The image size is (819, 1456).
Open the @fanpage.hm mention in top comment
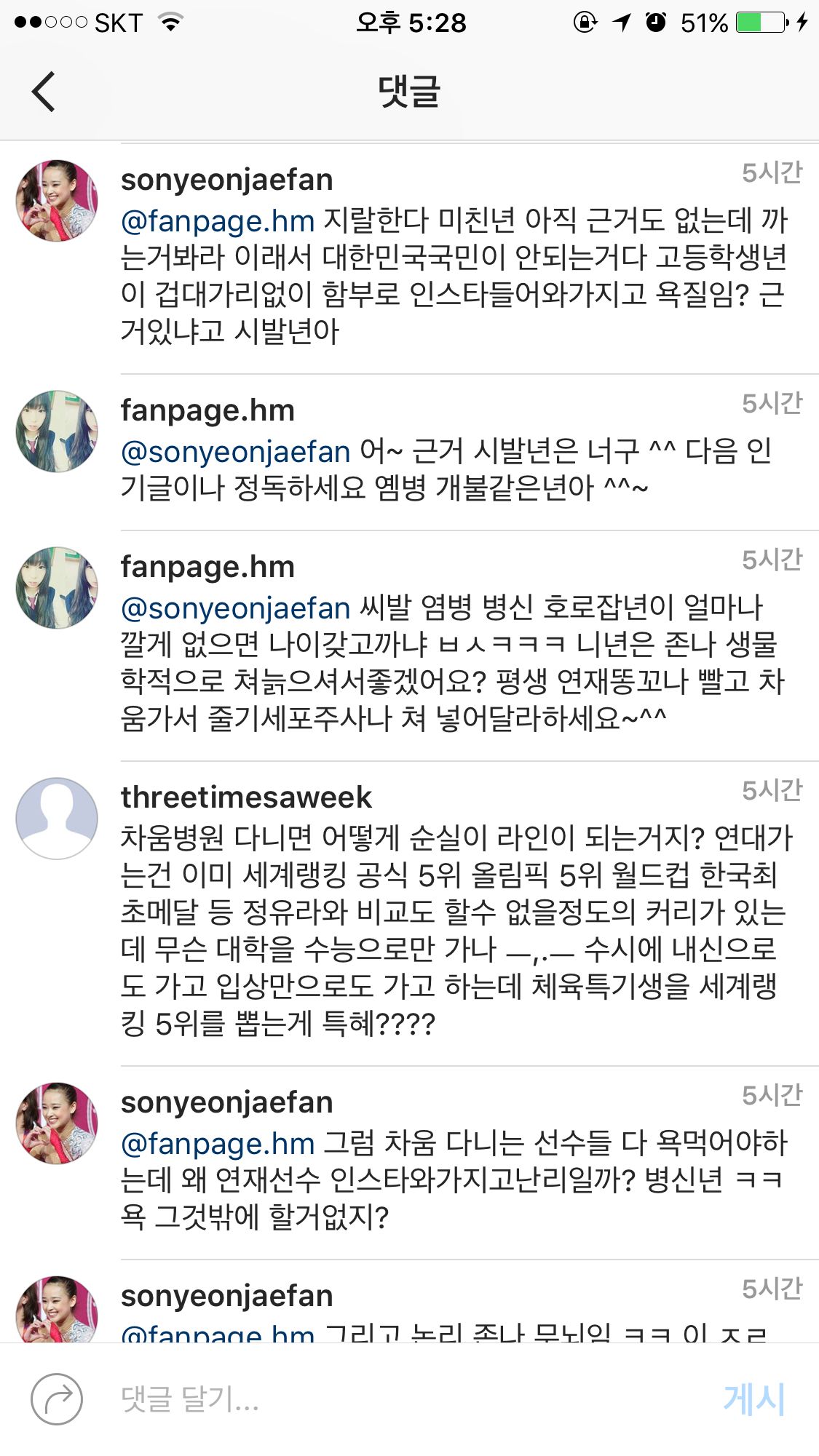tap(218, 220)
